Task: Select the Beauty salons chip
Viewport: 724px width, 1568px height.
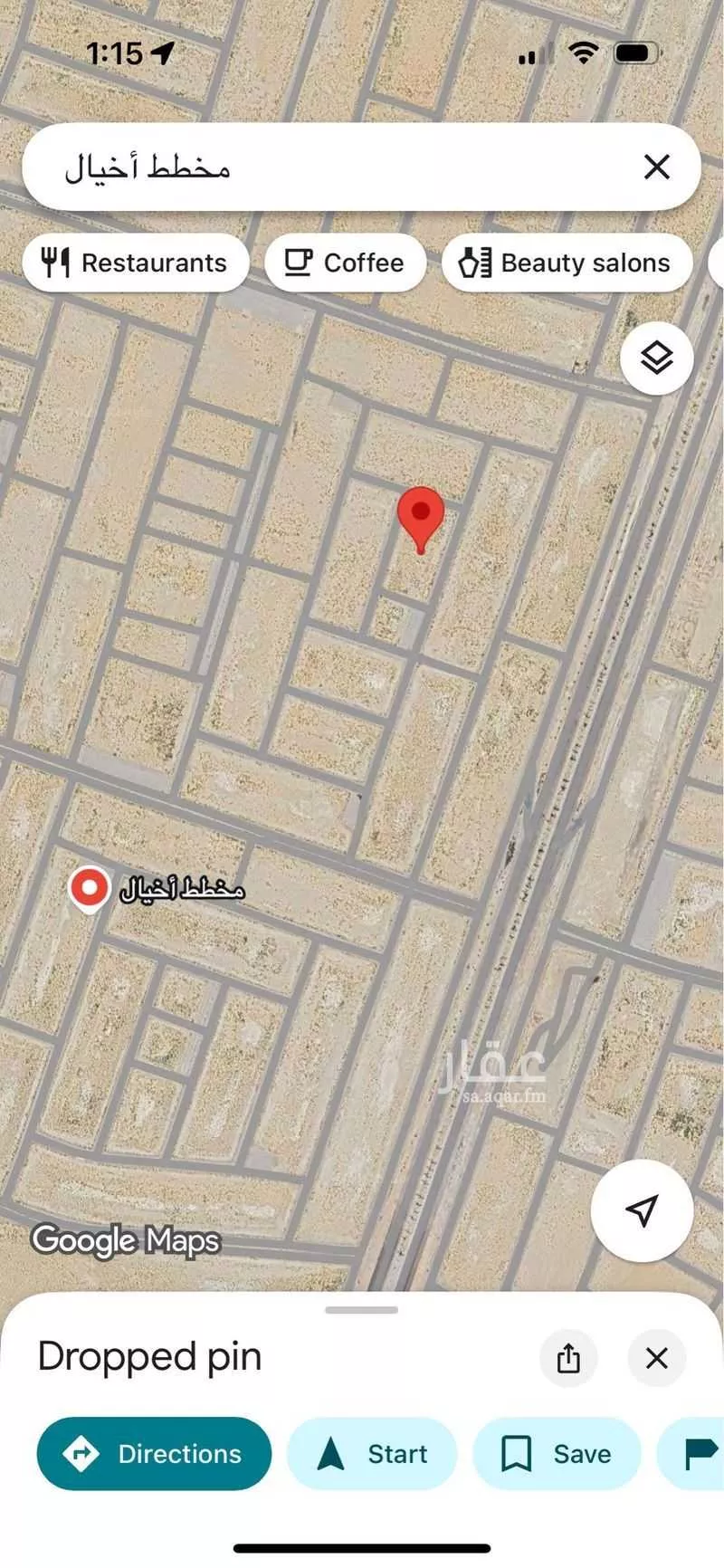Action: click(x=567, y=263)
